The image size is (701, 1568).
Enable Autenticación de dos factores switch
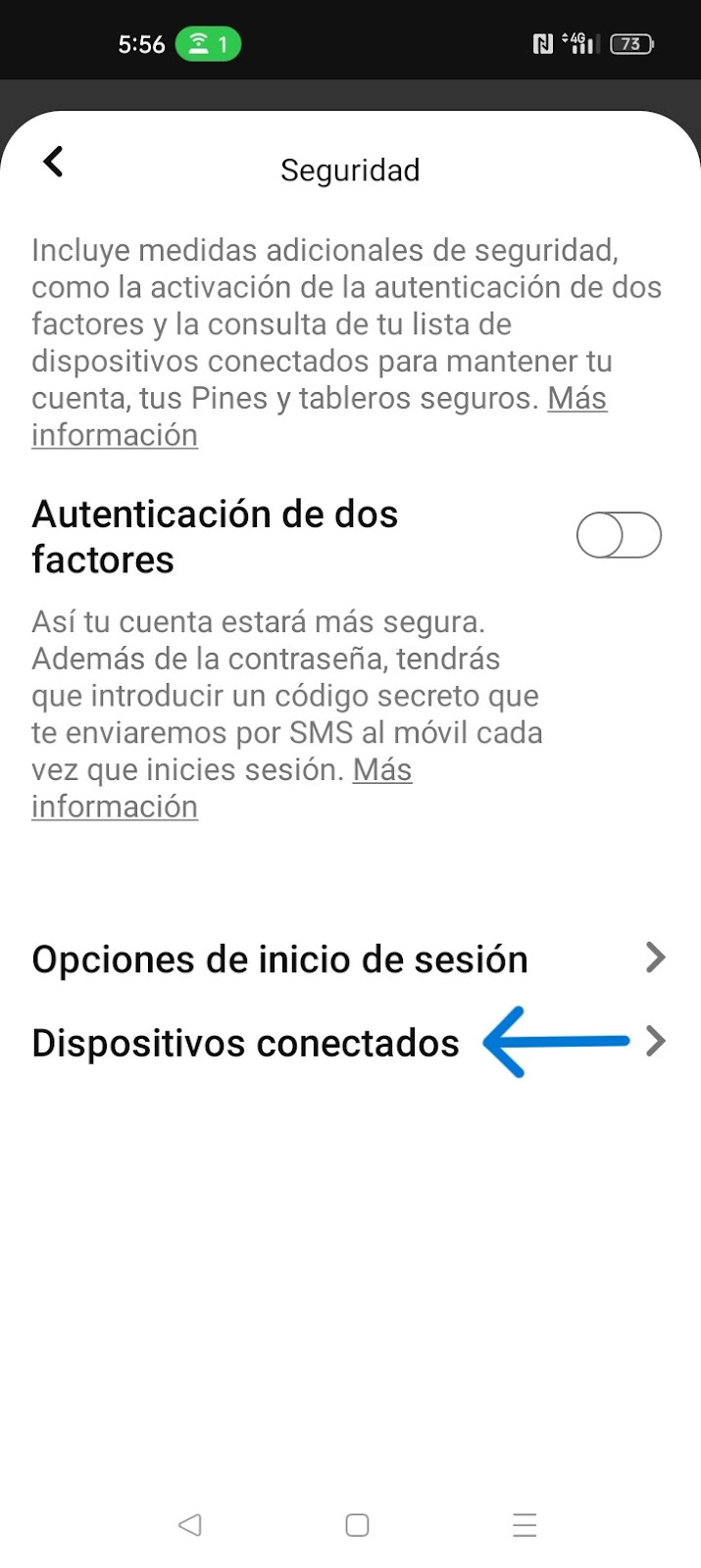click(619, 535)
